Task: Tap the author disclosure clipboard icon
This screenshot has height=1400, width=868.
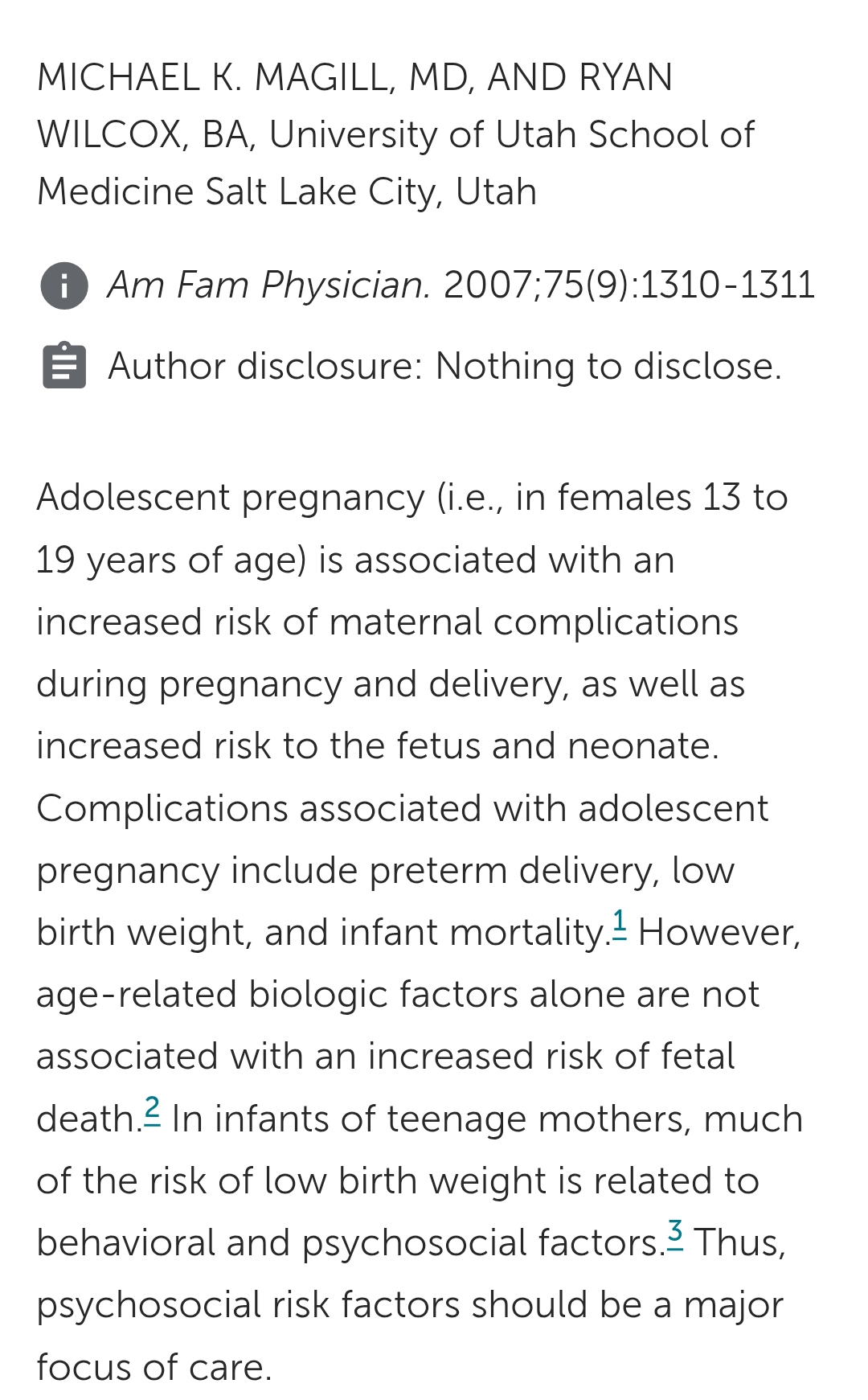Action: (x=64, y=366)
